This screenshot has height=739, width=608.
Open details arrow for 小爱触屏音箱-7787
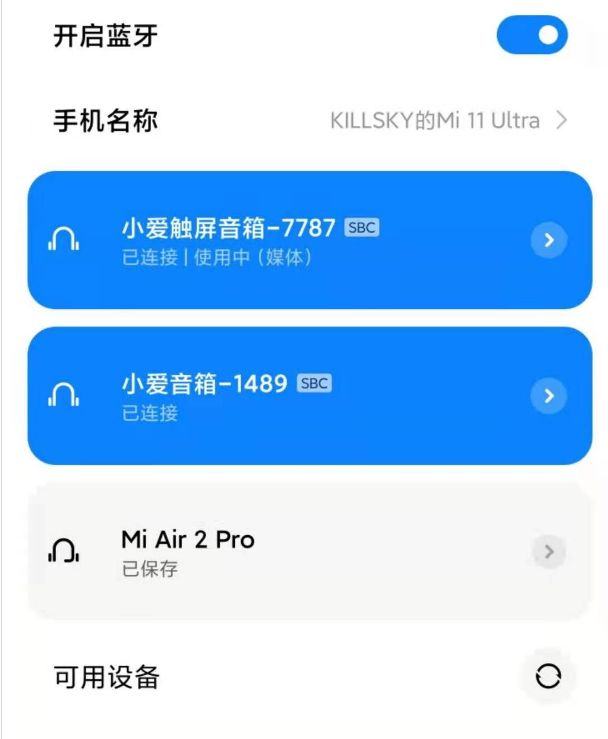(548, 240)
